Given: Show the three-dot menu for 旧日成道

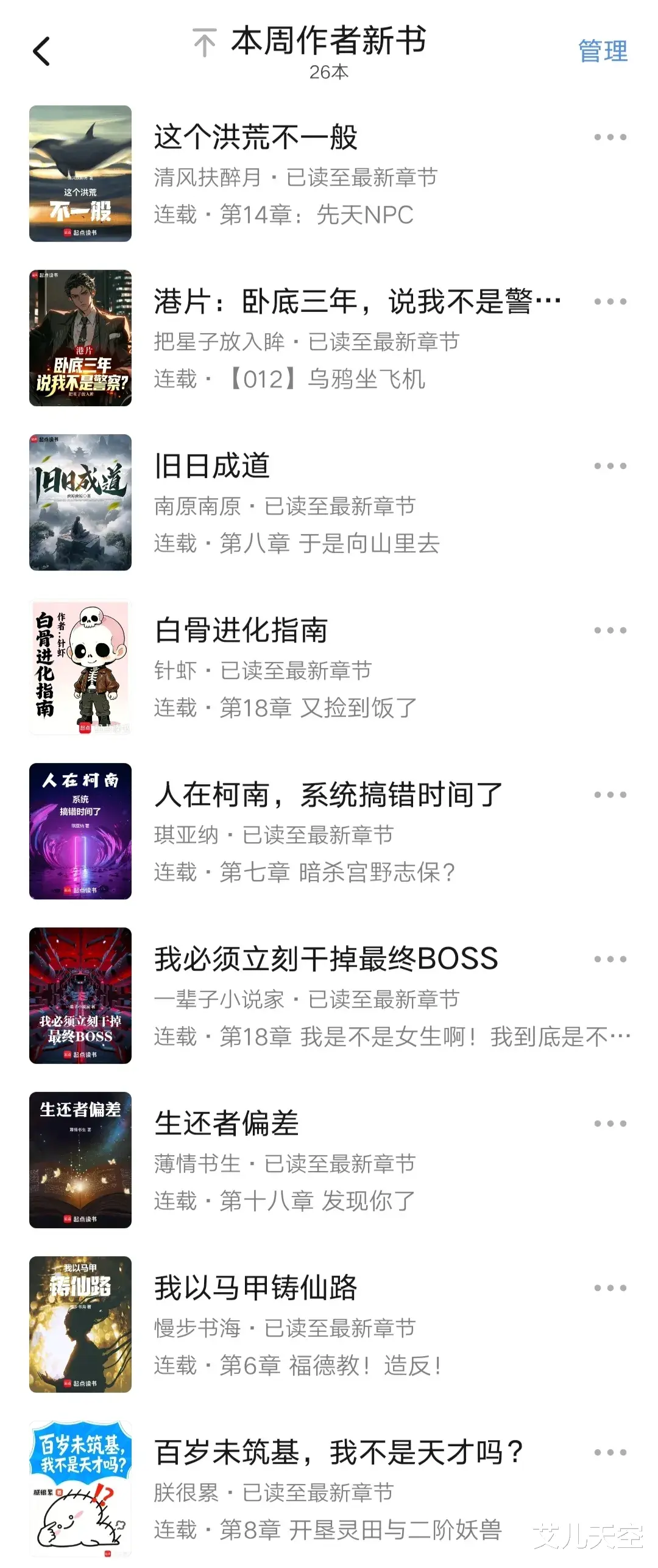Looking at the screenshot, I should (610, 466).
